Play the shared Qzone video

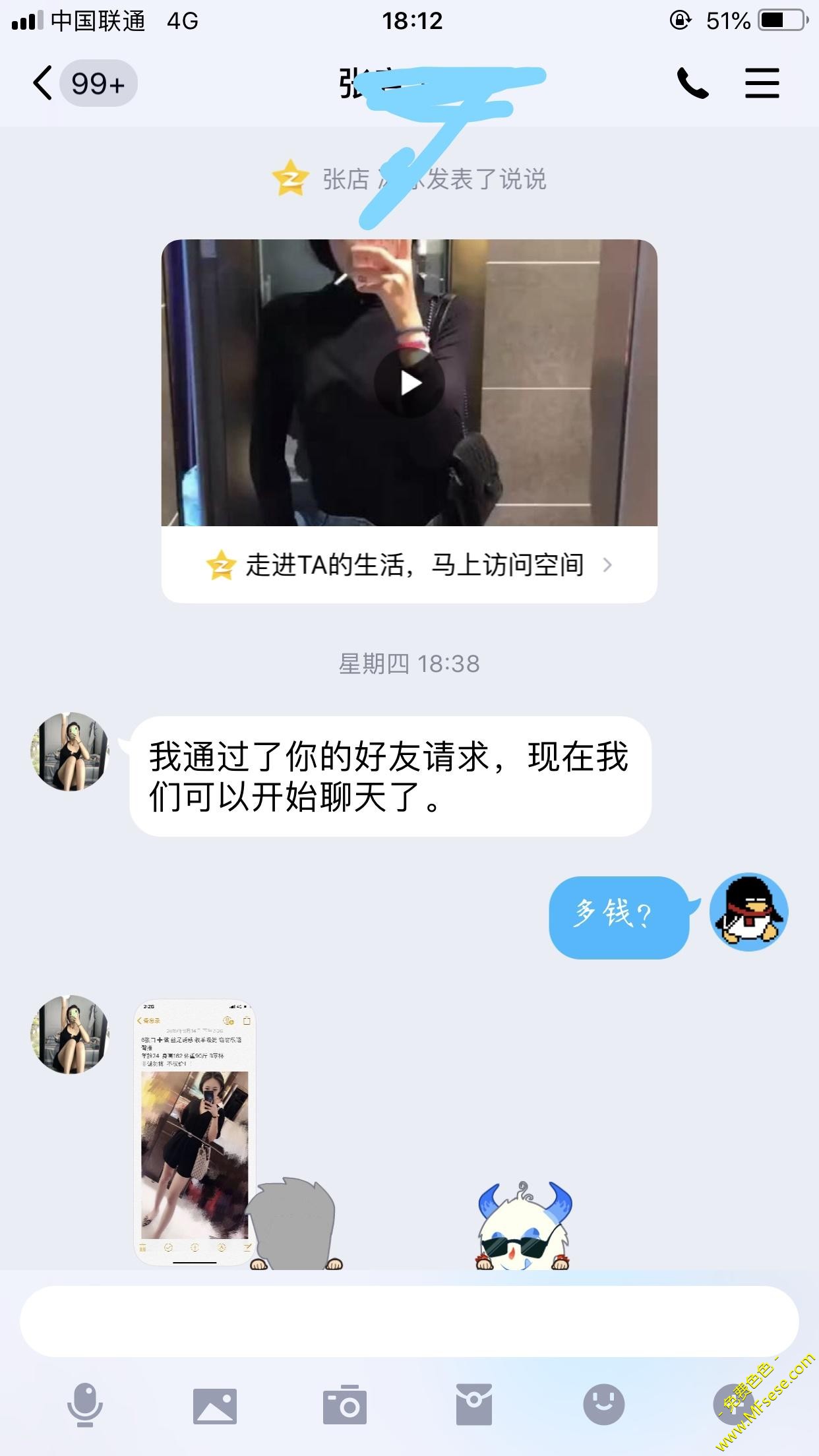(x=409, y=383)
